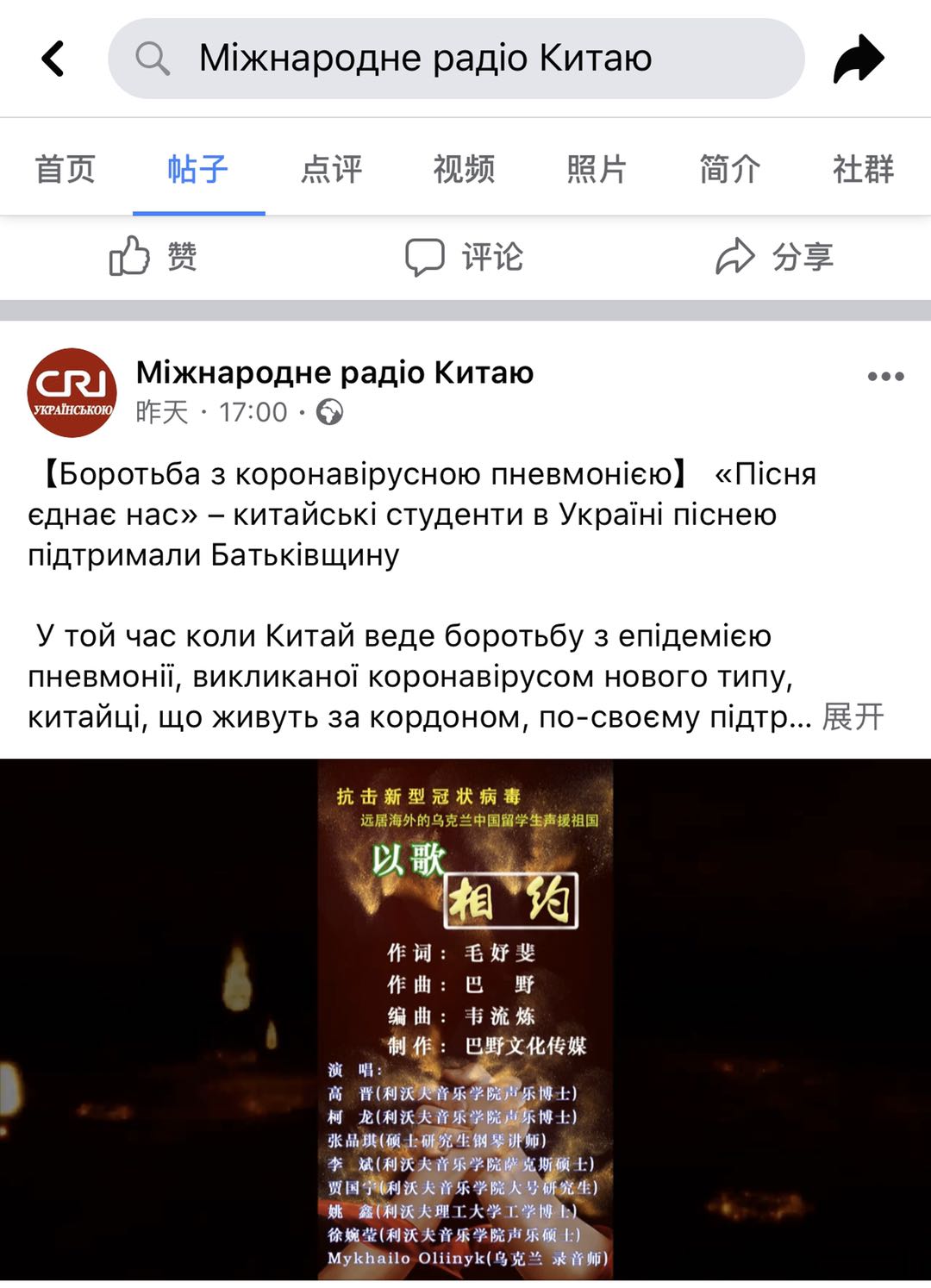Like the post with the 赞 button
This screenshot has width=931, height=1288.
(153, 257)
